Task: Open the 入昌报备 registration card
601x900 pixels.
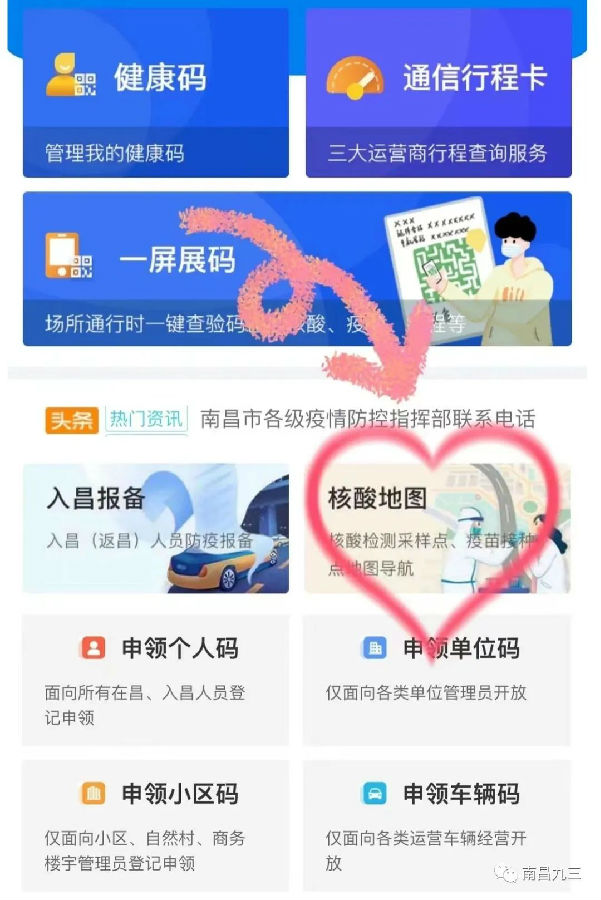Action: pos(156,527)
